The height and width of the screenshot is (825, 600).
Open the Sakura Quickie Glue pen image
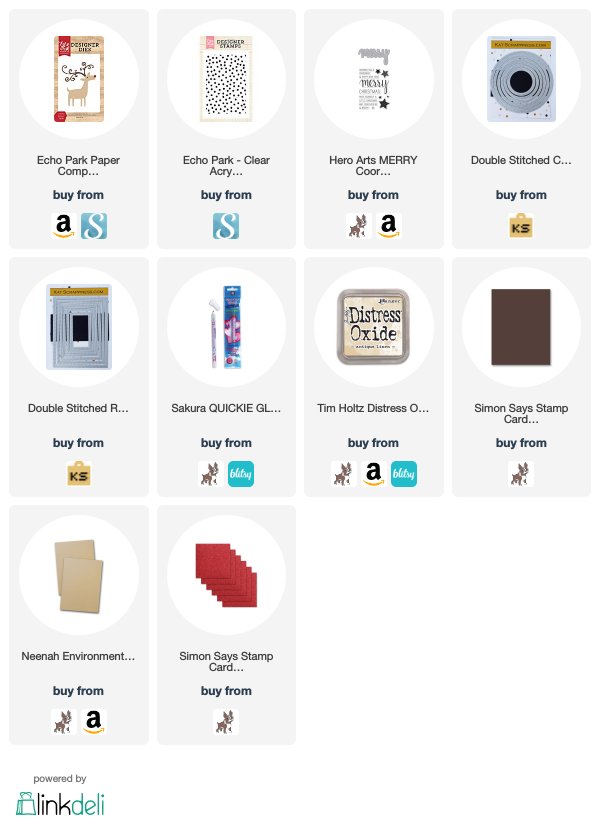pos(226,329)
